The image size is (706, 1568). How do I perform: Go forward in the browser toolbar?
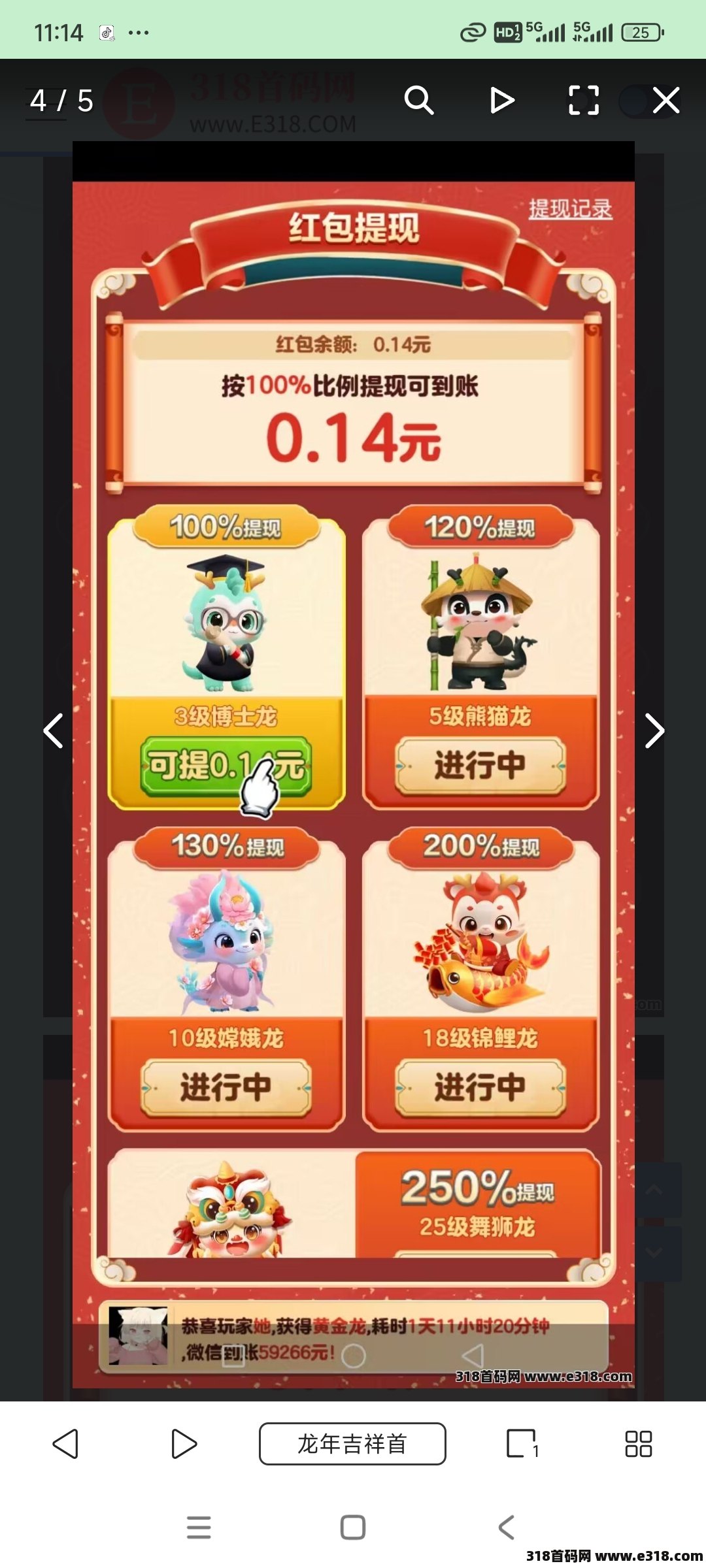pos(183,1443)
